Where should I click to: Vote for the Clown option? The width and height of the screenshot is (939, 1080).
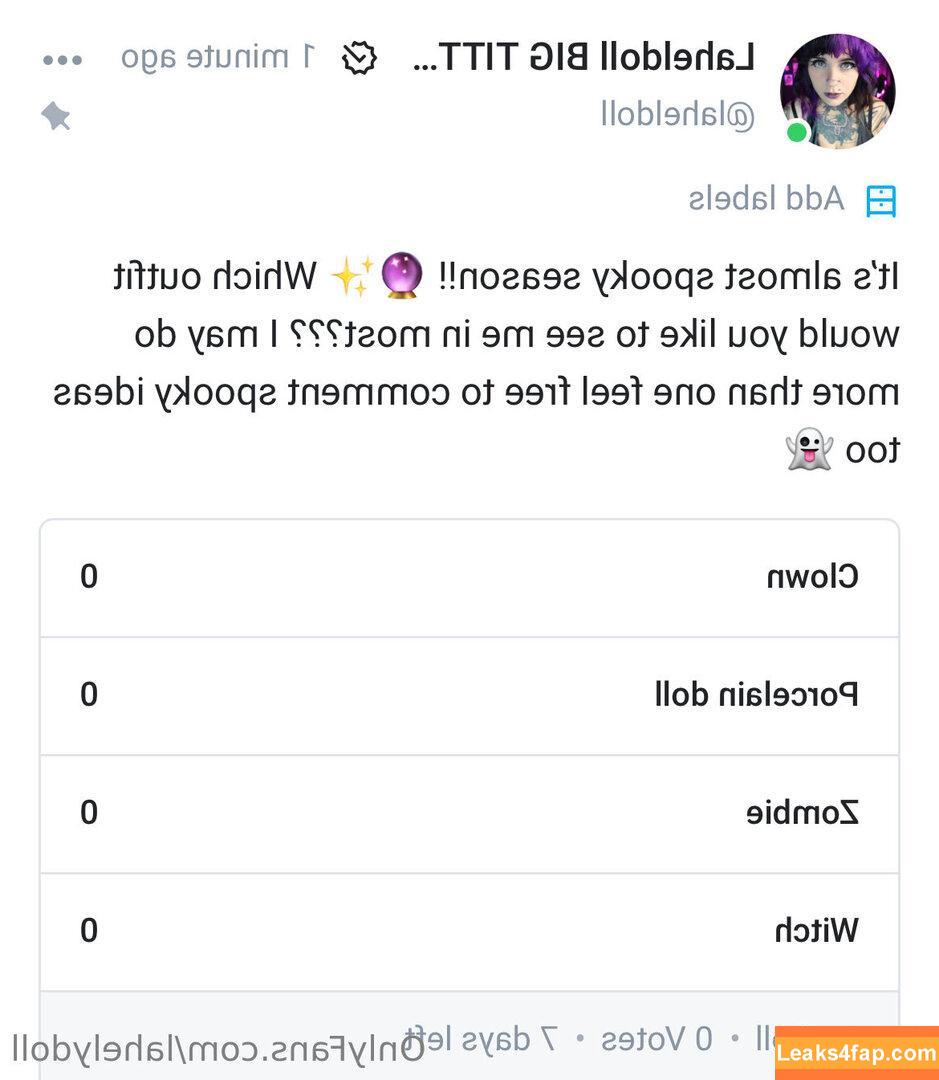click(x=469, y=578)
